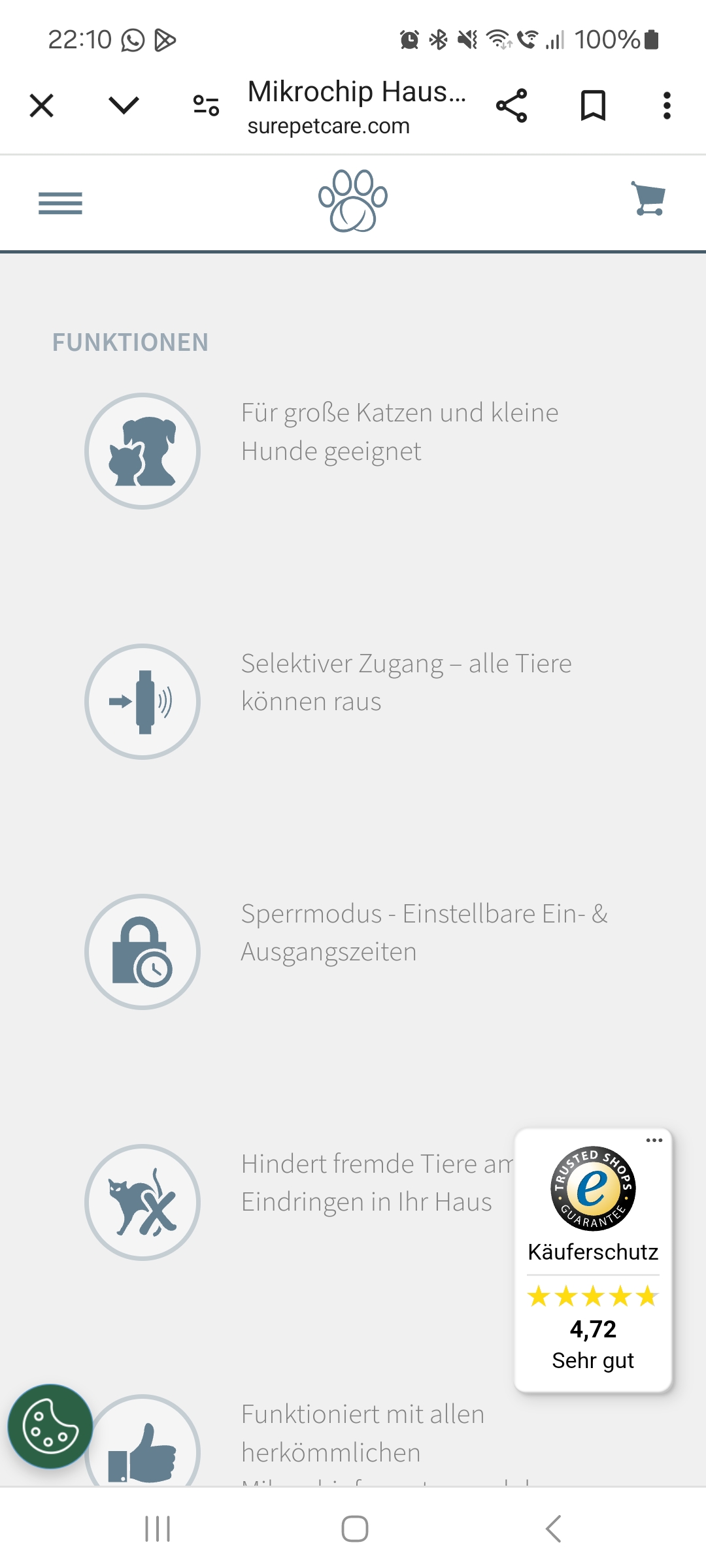
Task: Go to the Sure Petcare paw logo home
Action: pyautogui.click(x=353, y=201)
